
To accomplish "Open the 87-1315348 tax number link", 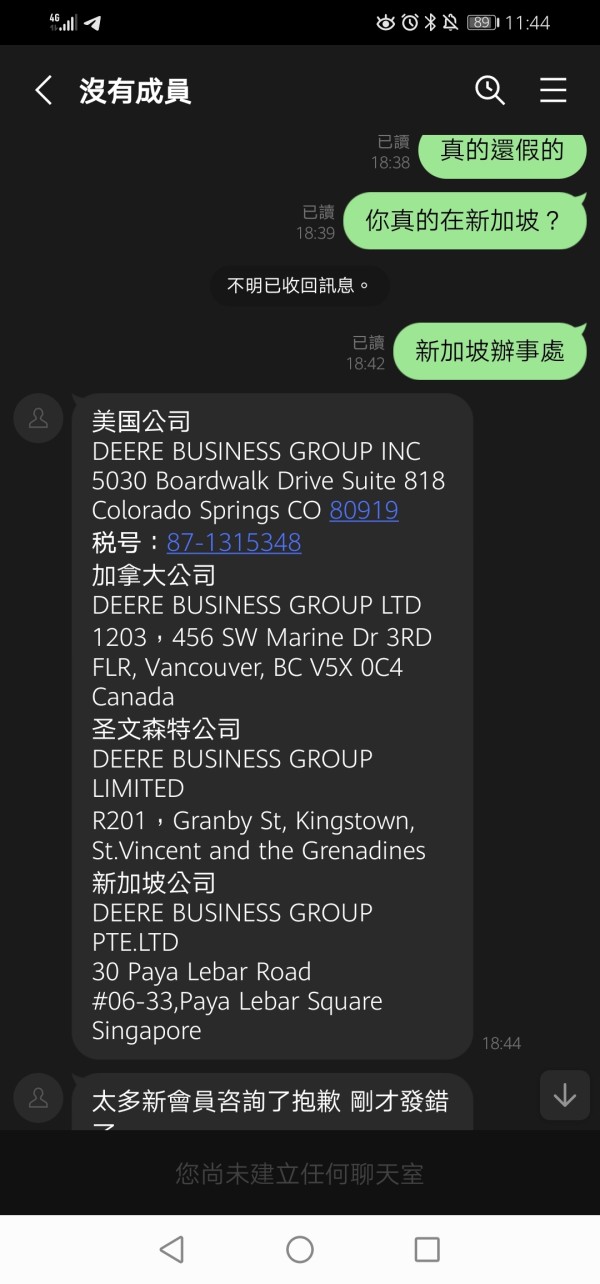I will (234, 542).
